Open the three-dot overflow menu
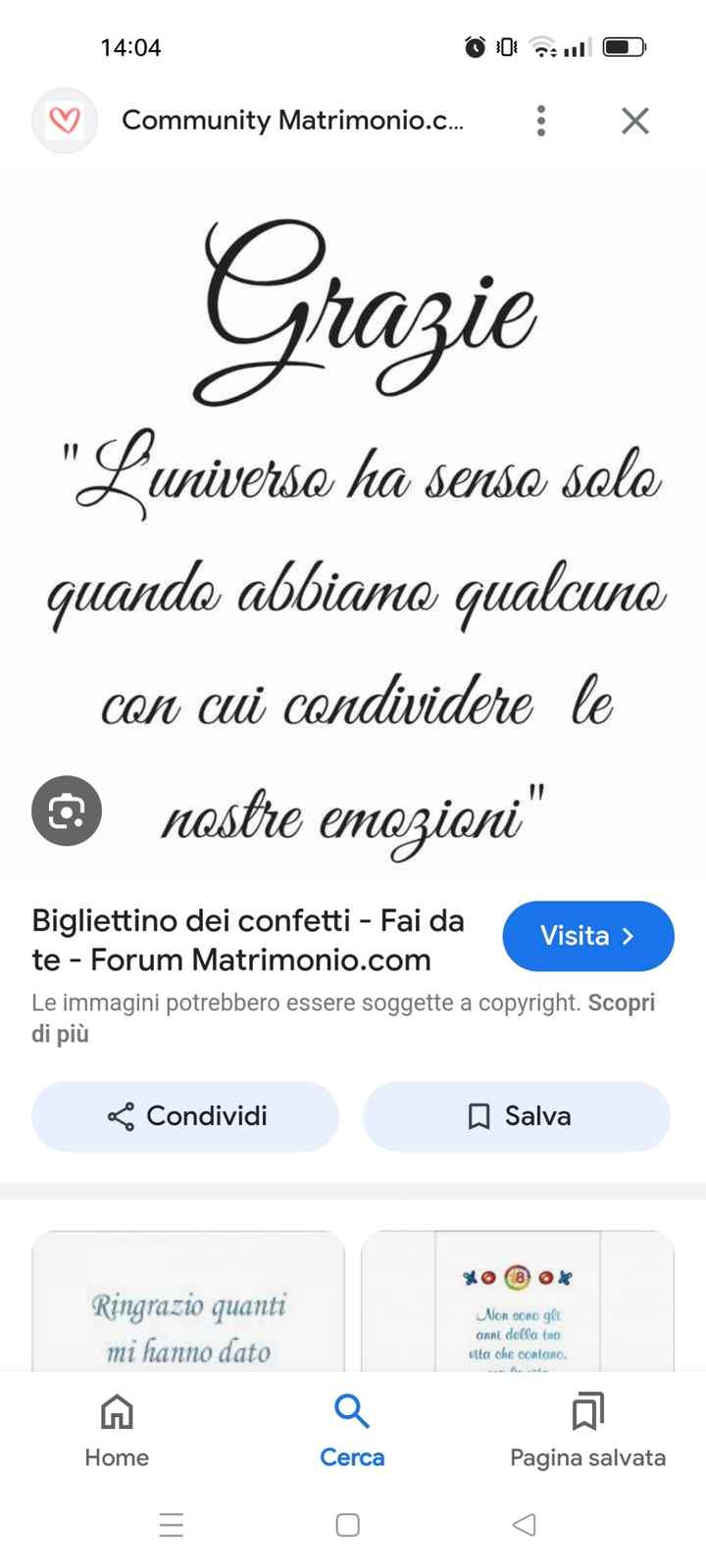Image resolution: width=706 pixels, height=1568 pixels. click(540, 121)
